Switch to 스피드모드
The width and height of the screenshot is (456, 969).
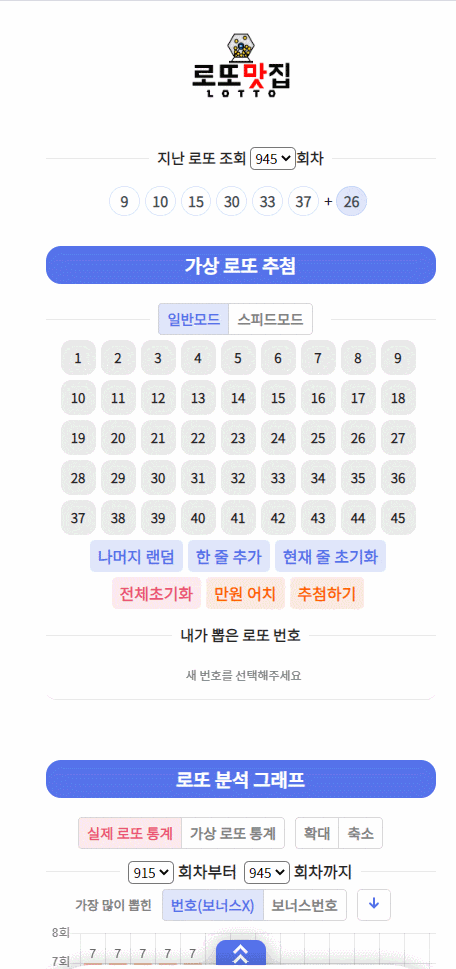(270, 319)
